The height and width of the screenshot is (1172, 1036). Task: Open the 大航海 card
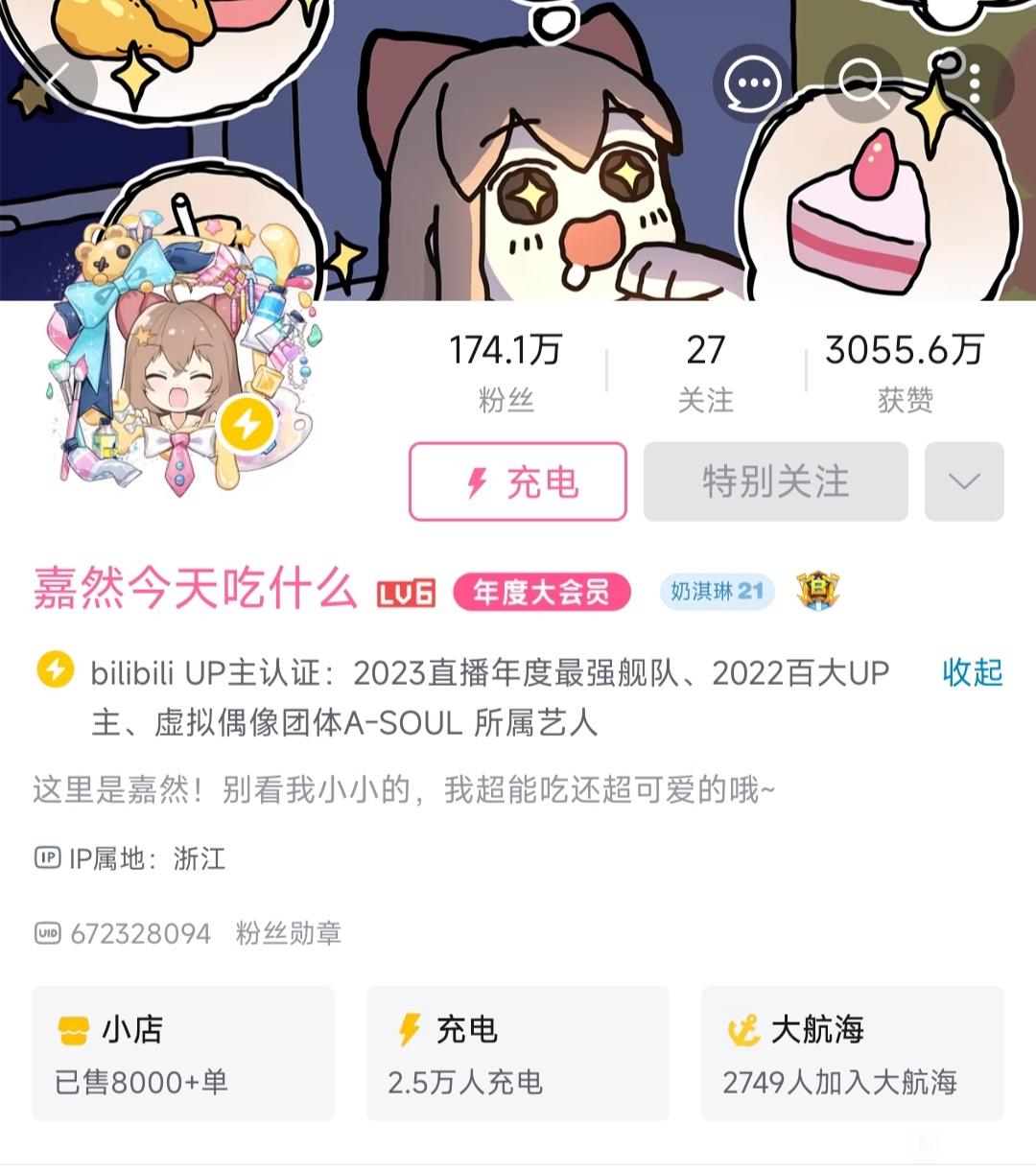coord(853,1053)
